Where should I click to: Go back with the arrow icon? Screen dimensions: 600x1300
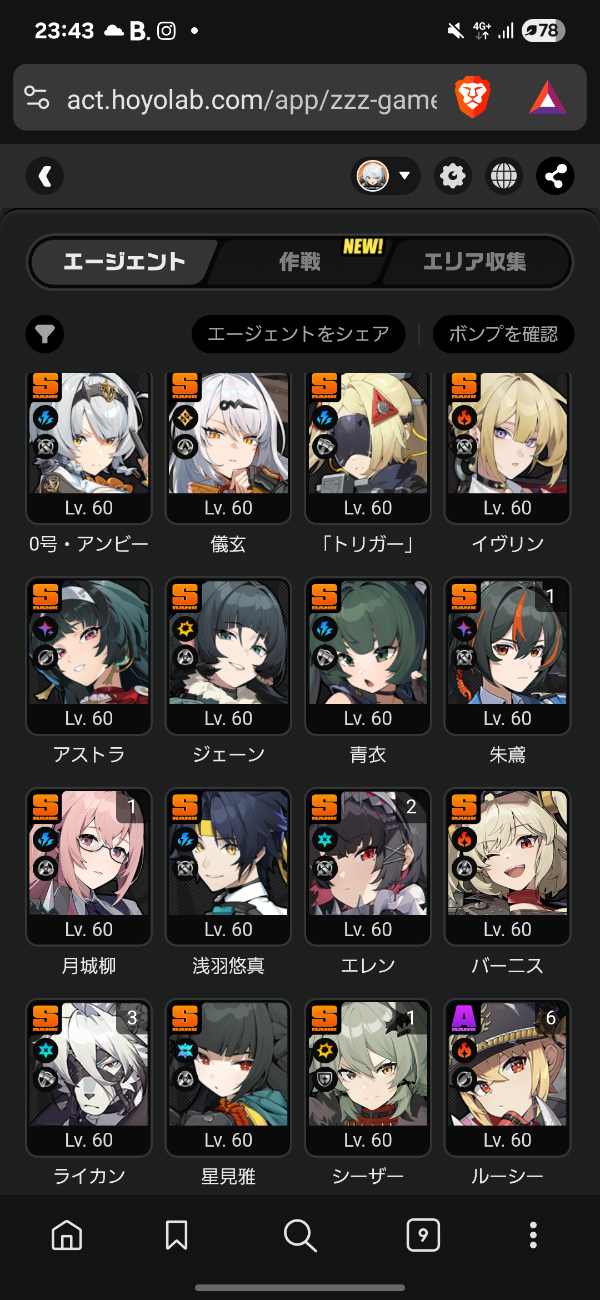pyautogui.click(x=45, y=177)
